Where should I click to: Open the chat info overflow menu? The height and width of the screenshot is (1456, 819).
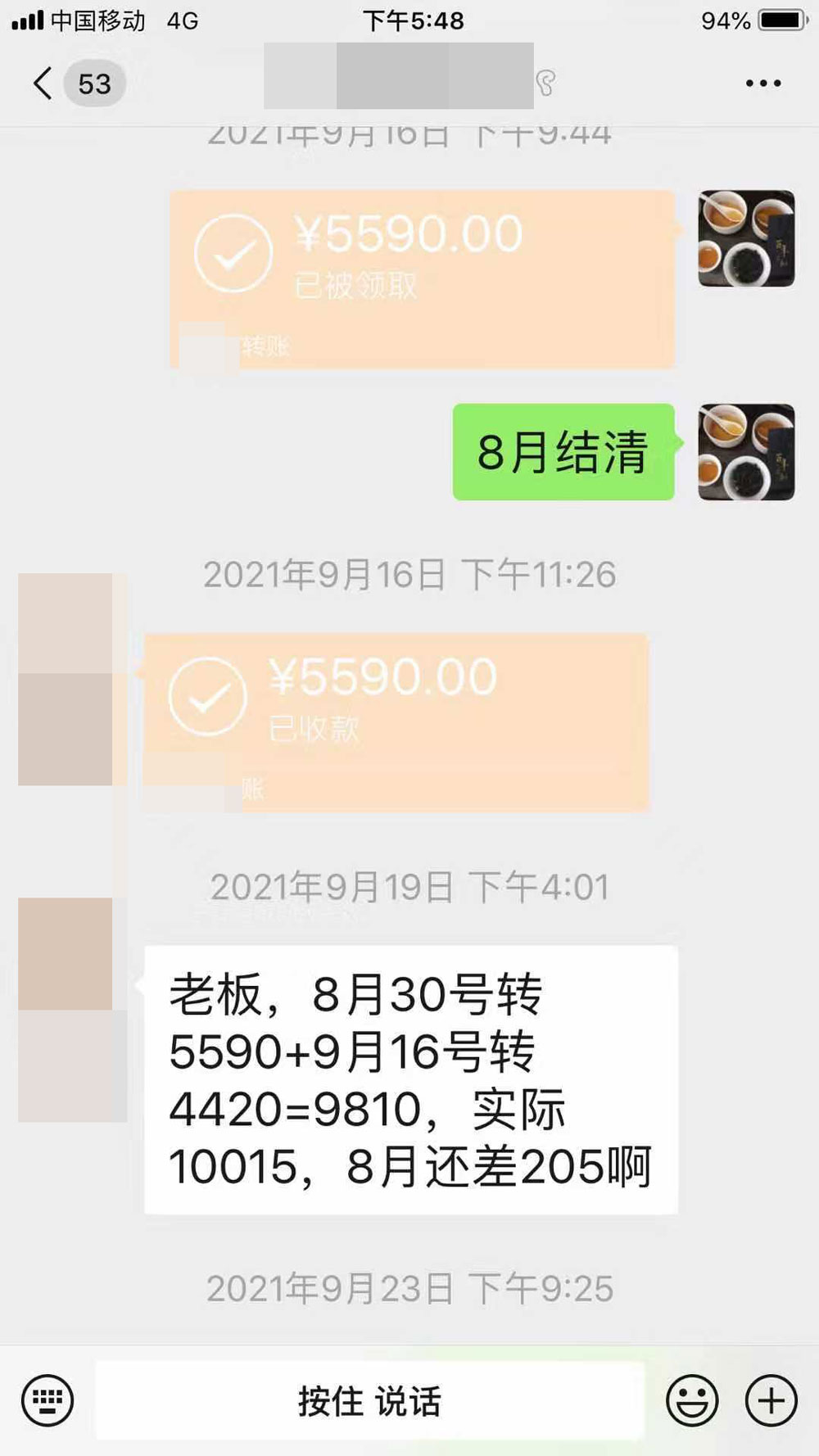coord(762,84)
